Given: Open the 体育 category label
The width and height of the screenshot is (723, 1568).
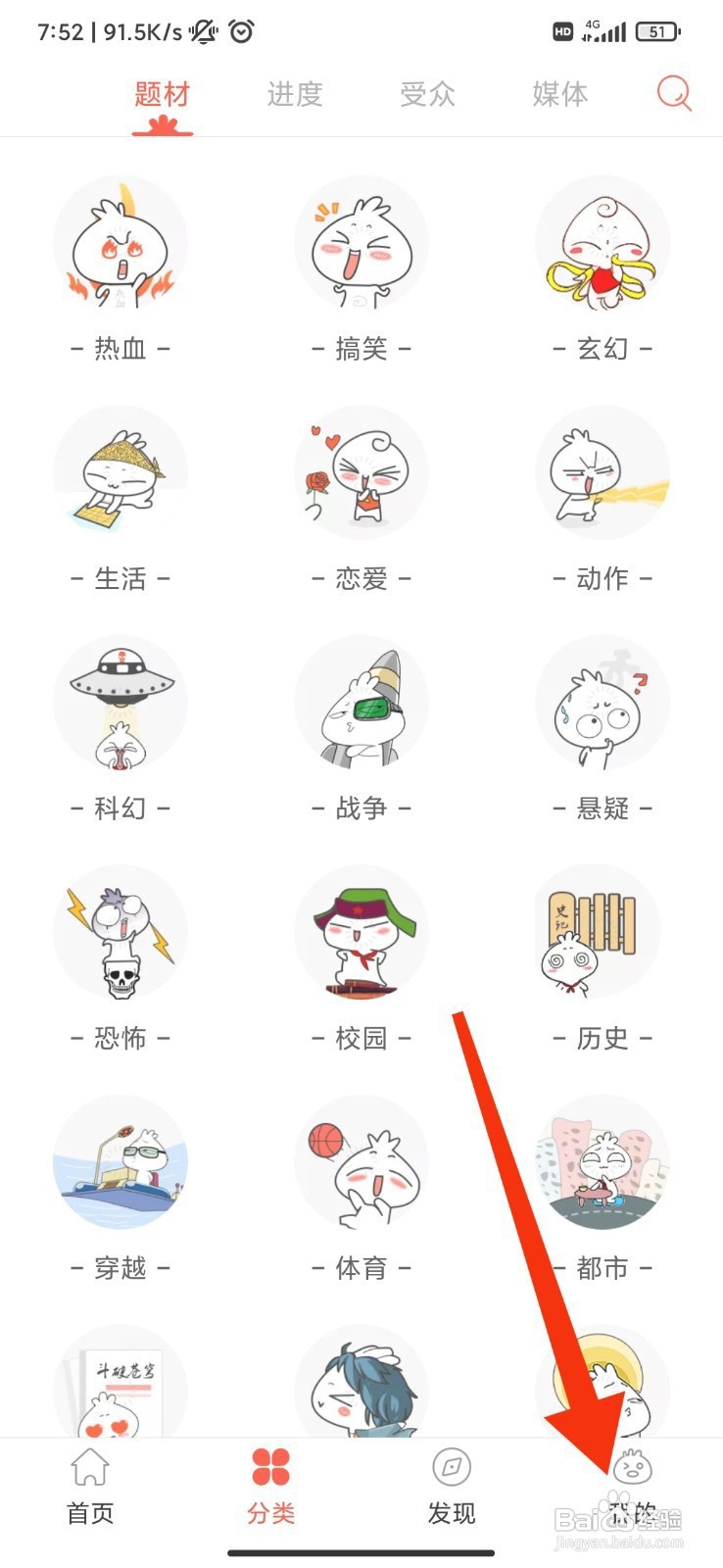Looking at the screenshot, I should coord(361,1268).
